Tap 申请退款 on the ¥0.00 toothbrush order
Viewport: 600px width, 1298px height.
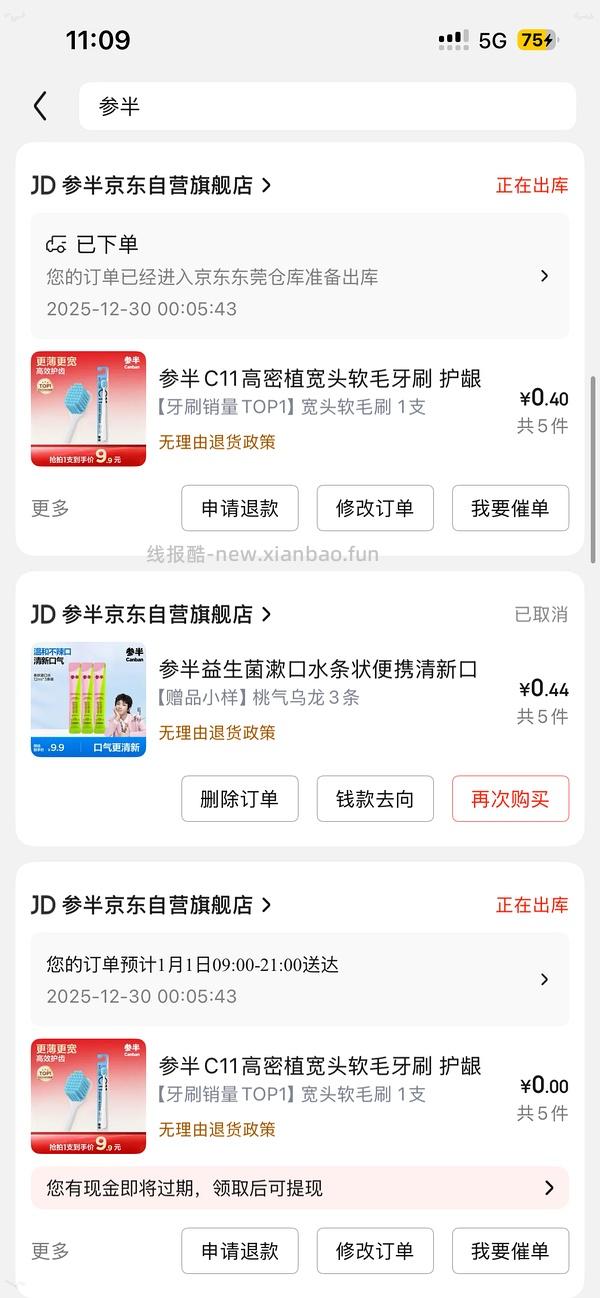240,1251
